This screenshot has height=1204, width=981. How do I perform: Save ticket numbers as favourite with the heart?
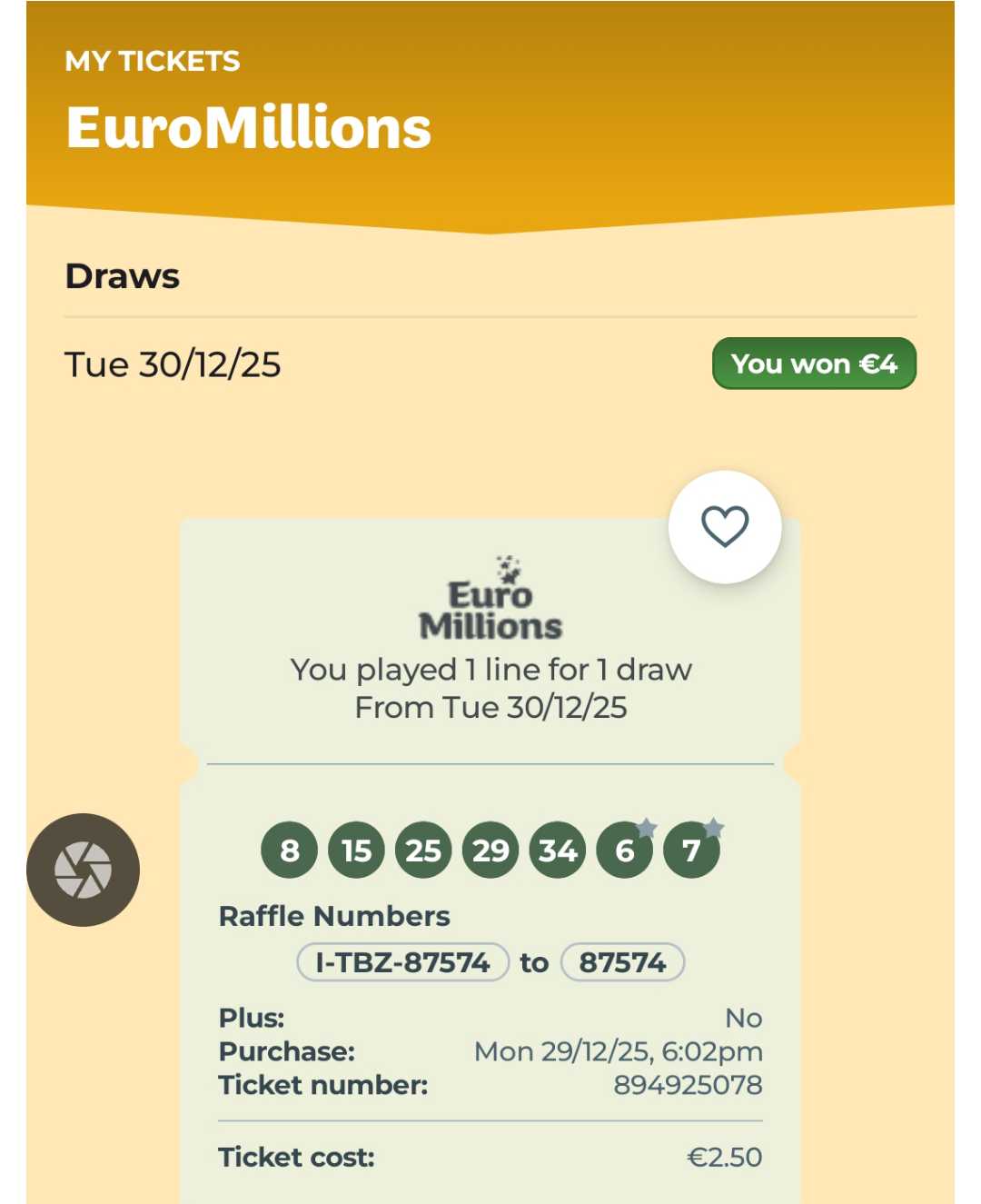(x=724, y=526)
